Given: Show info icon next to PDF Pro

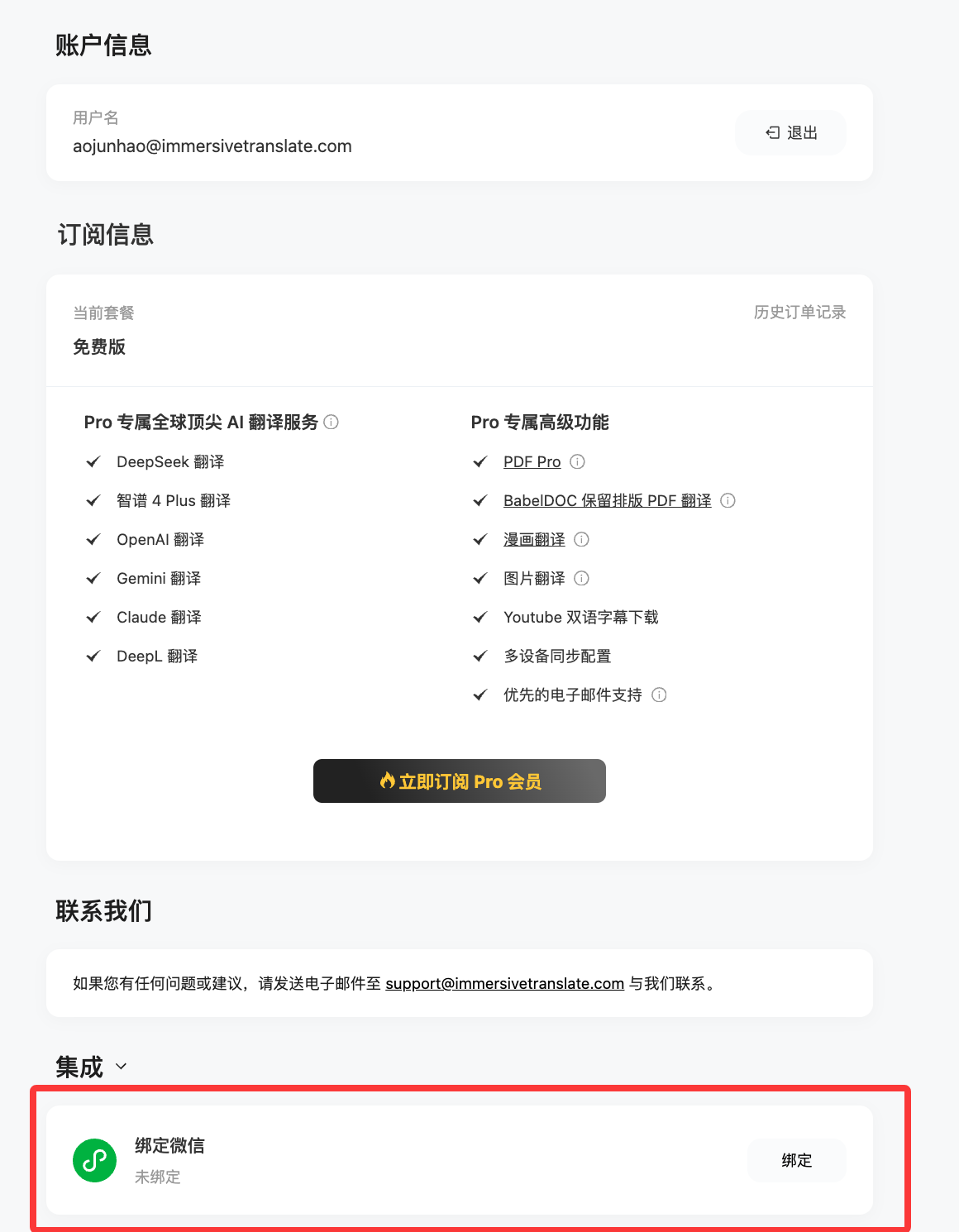Looking at the screenshot, I should (x=578, y=462).
